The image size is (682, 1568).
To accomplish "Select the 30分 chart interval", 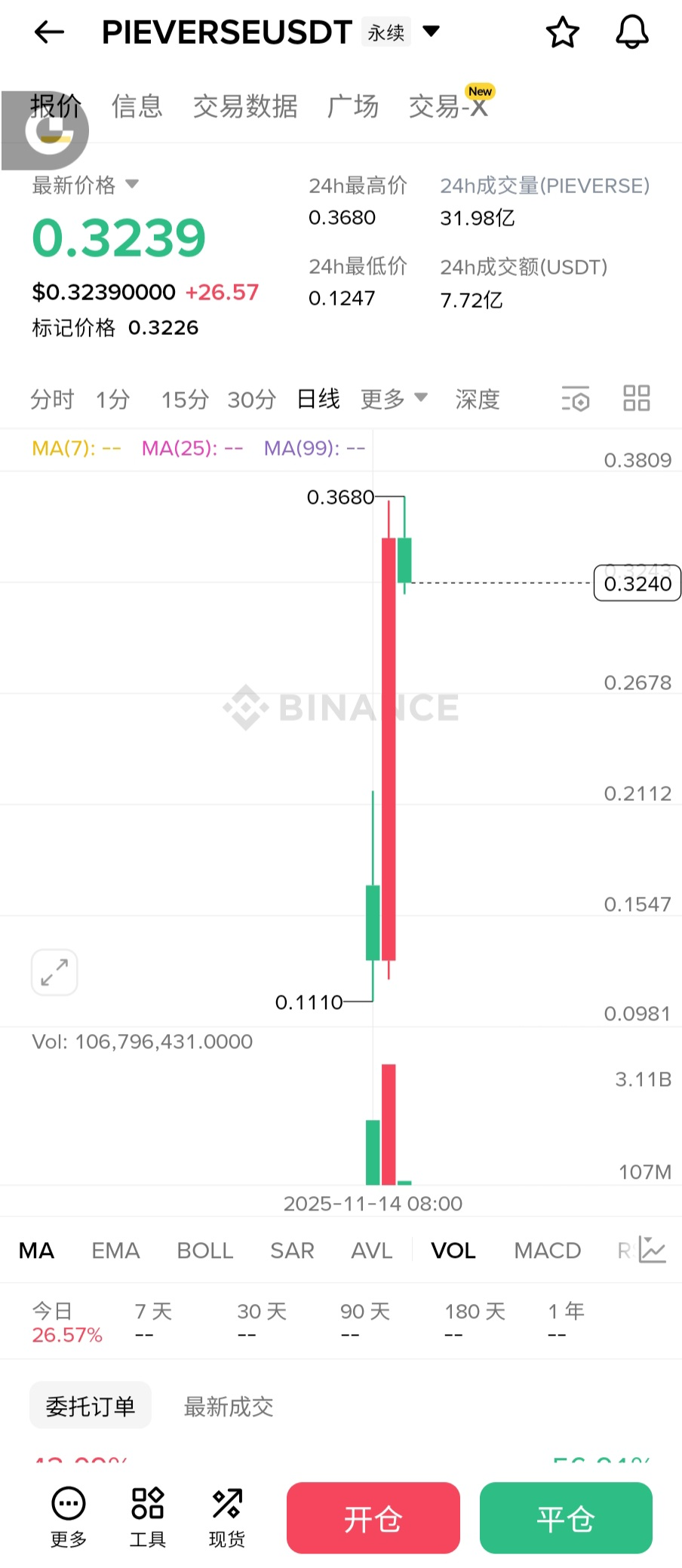I will 252,399.
